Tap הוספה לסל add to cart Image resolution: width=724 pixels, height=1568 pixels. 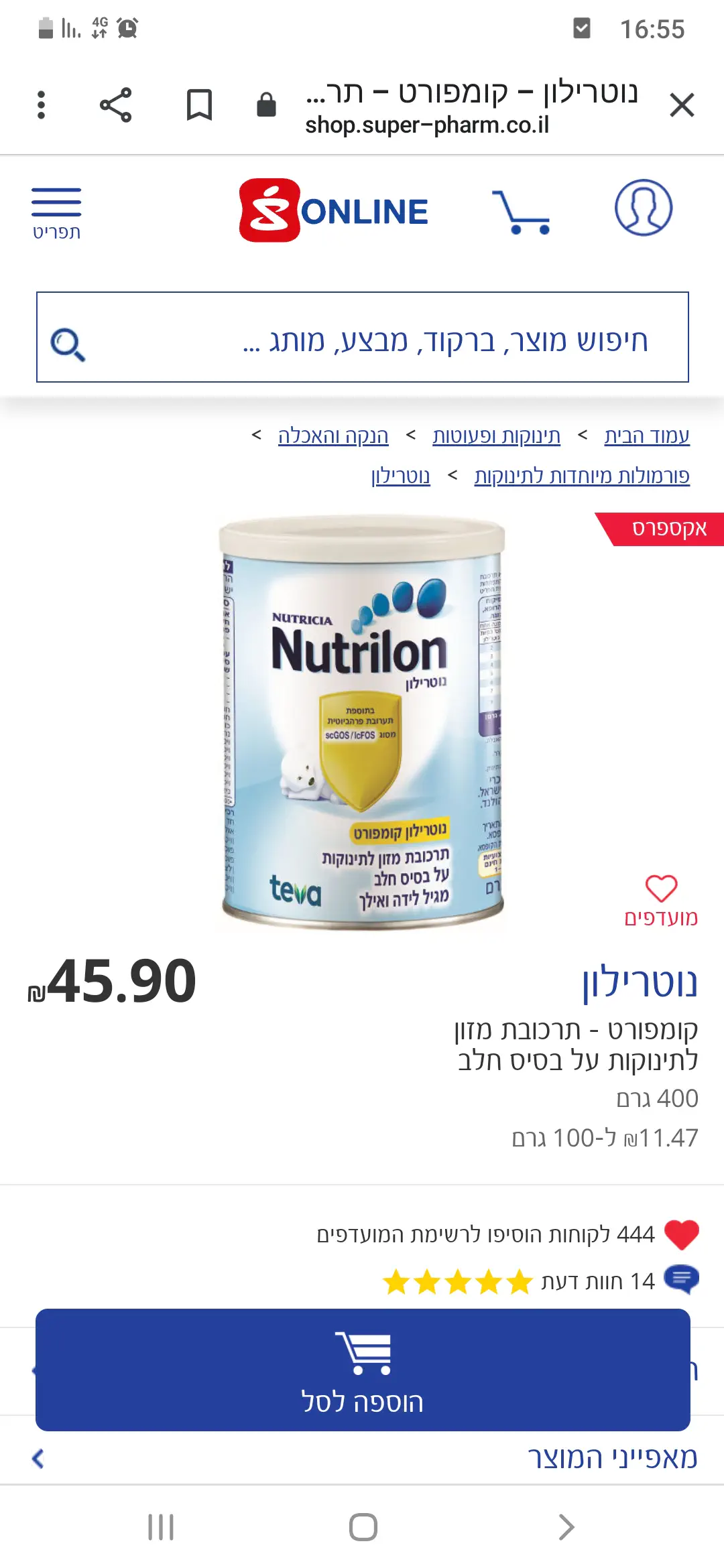(362, 1370)
